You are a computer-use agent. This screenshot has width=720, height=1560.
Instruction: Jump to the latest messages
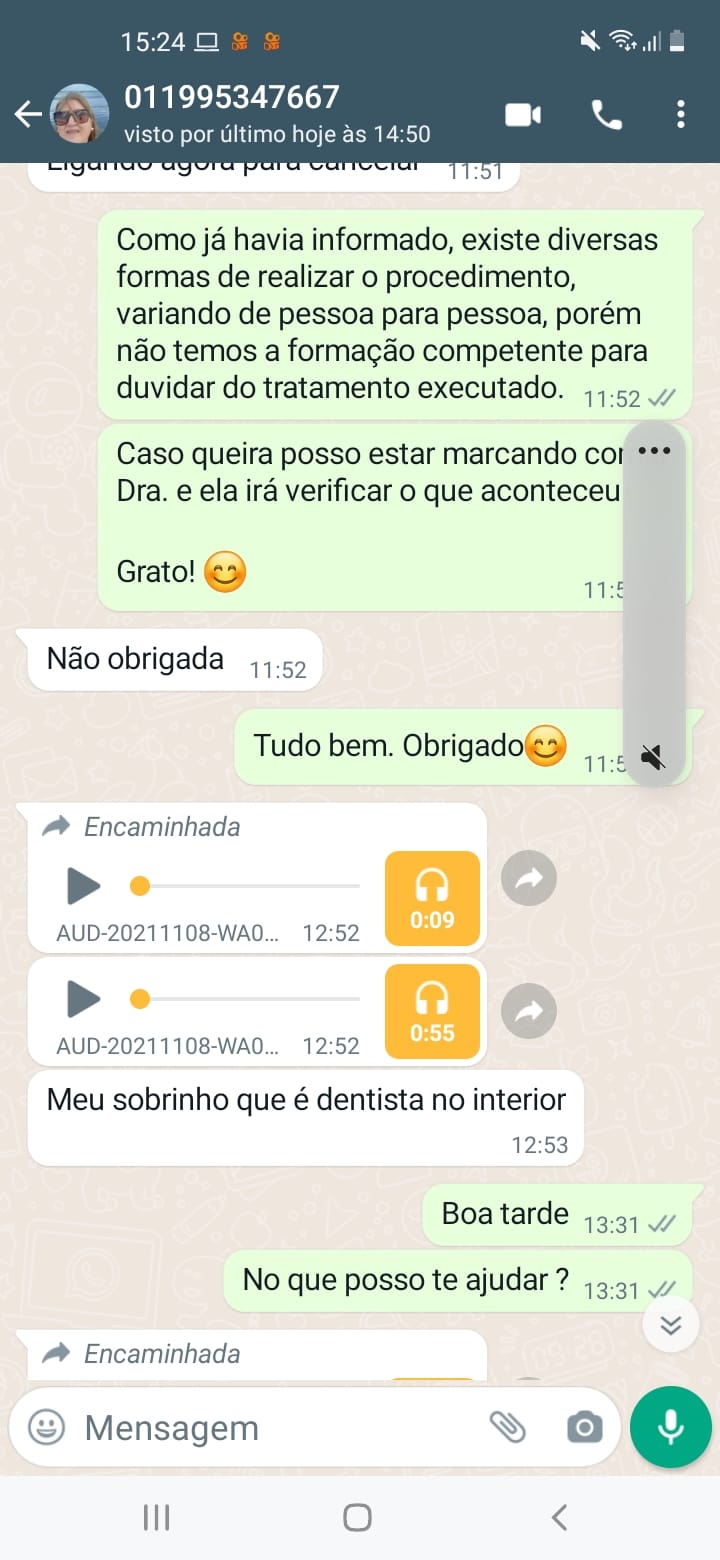[670, 1325]
